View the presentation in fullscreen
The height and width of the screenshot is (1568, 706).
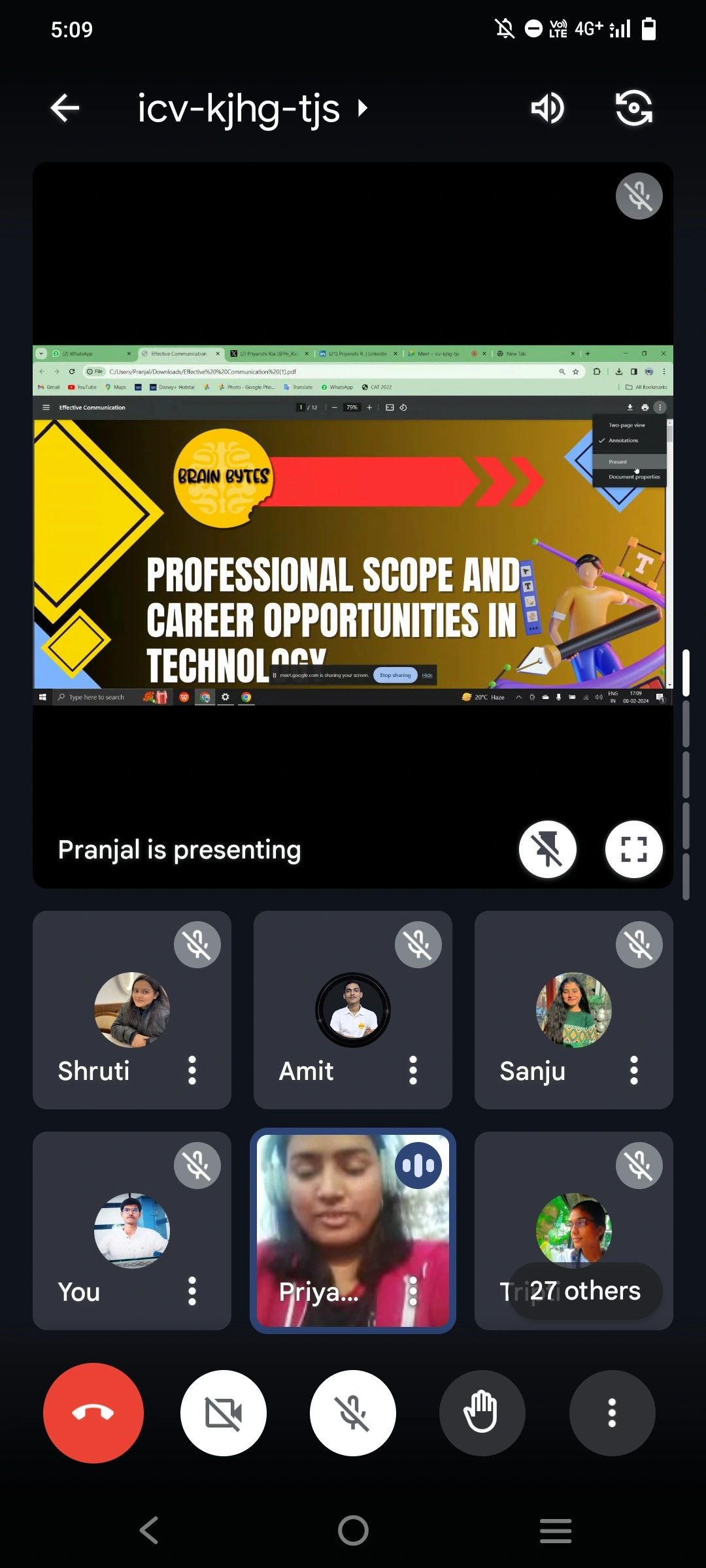633,849
